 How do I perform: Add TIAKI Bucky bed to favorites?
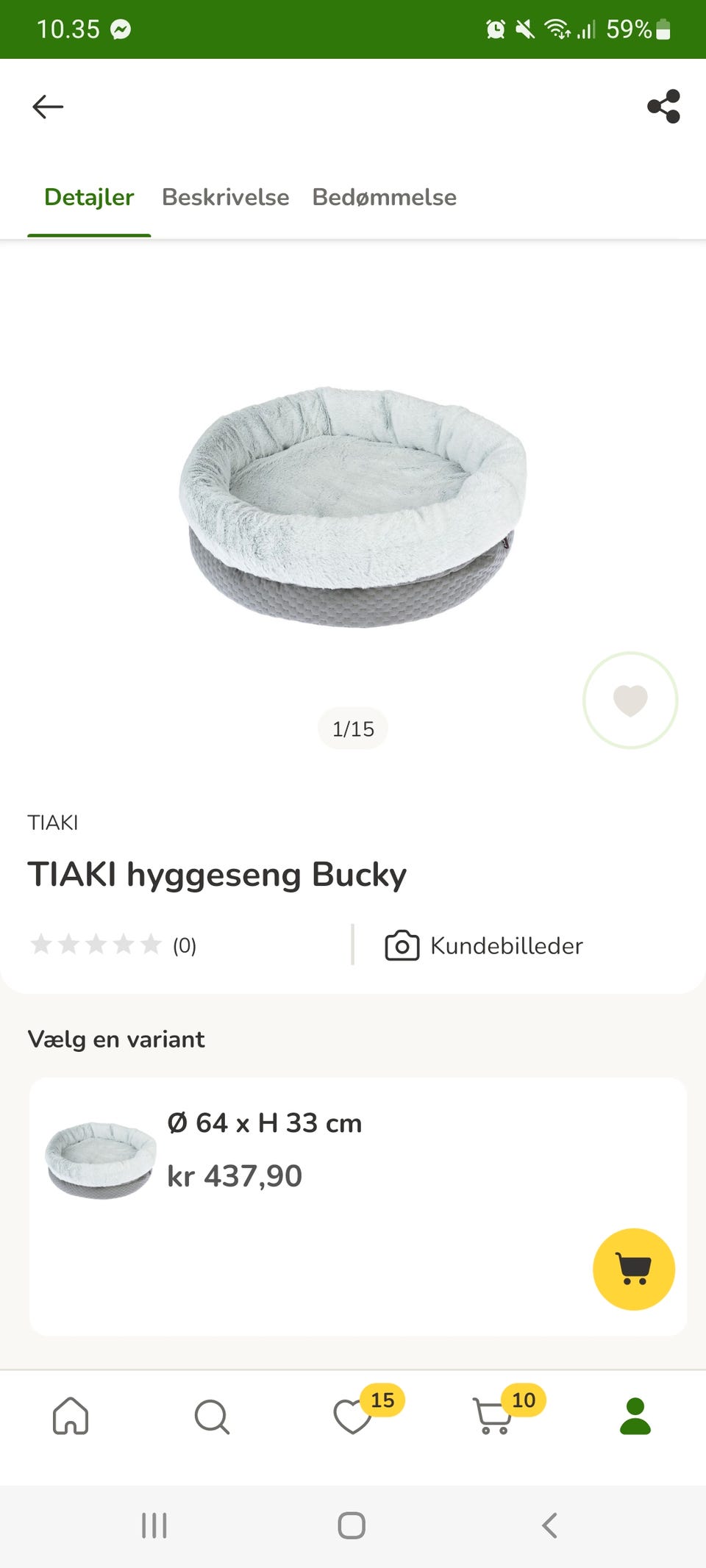[x=630, y=700]
